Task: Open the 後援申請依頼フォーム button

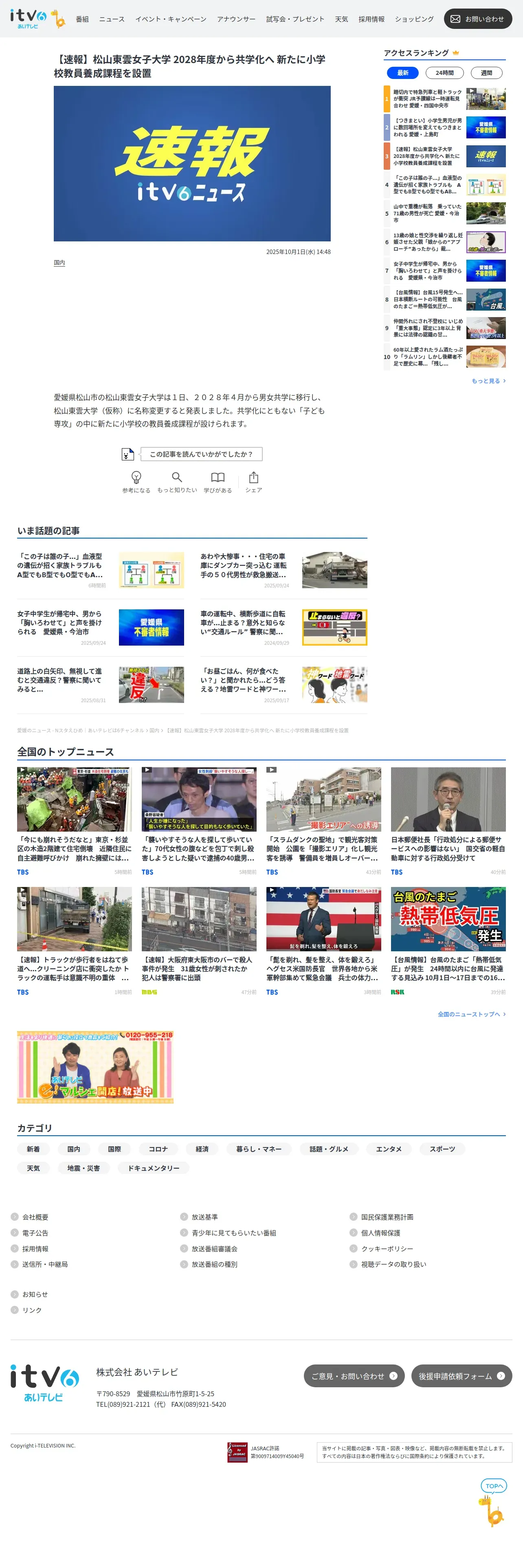Action: 461,1375
